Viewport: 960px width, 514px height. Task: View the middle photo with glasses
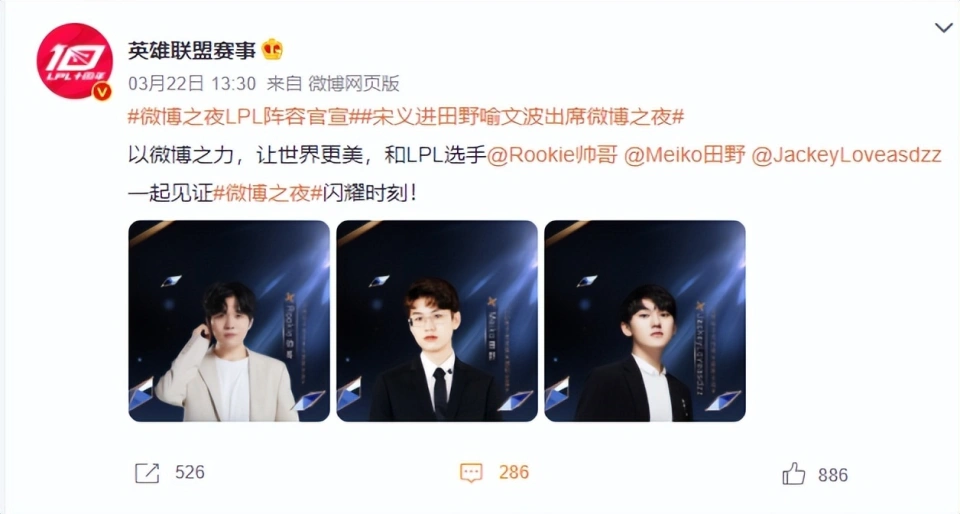[437, 321]
